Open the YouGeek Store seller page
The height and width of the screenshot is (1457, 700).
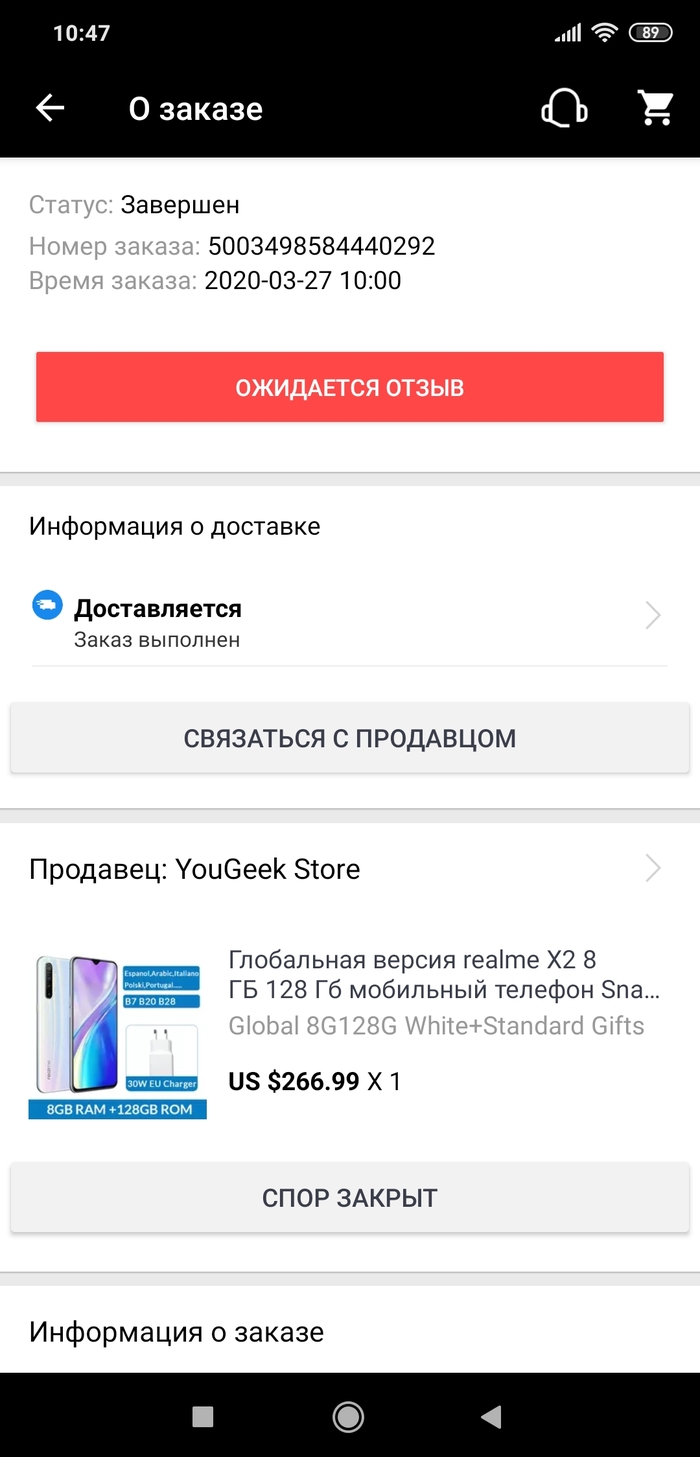point(349,869)
